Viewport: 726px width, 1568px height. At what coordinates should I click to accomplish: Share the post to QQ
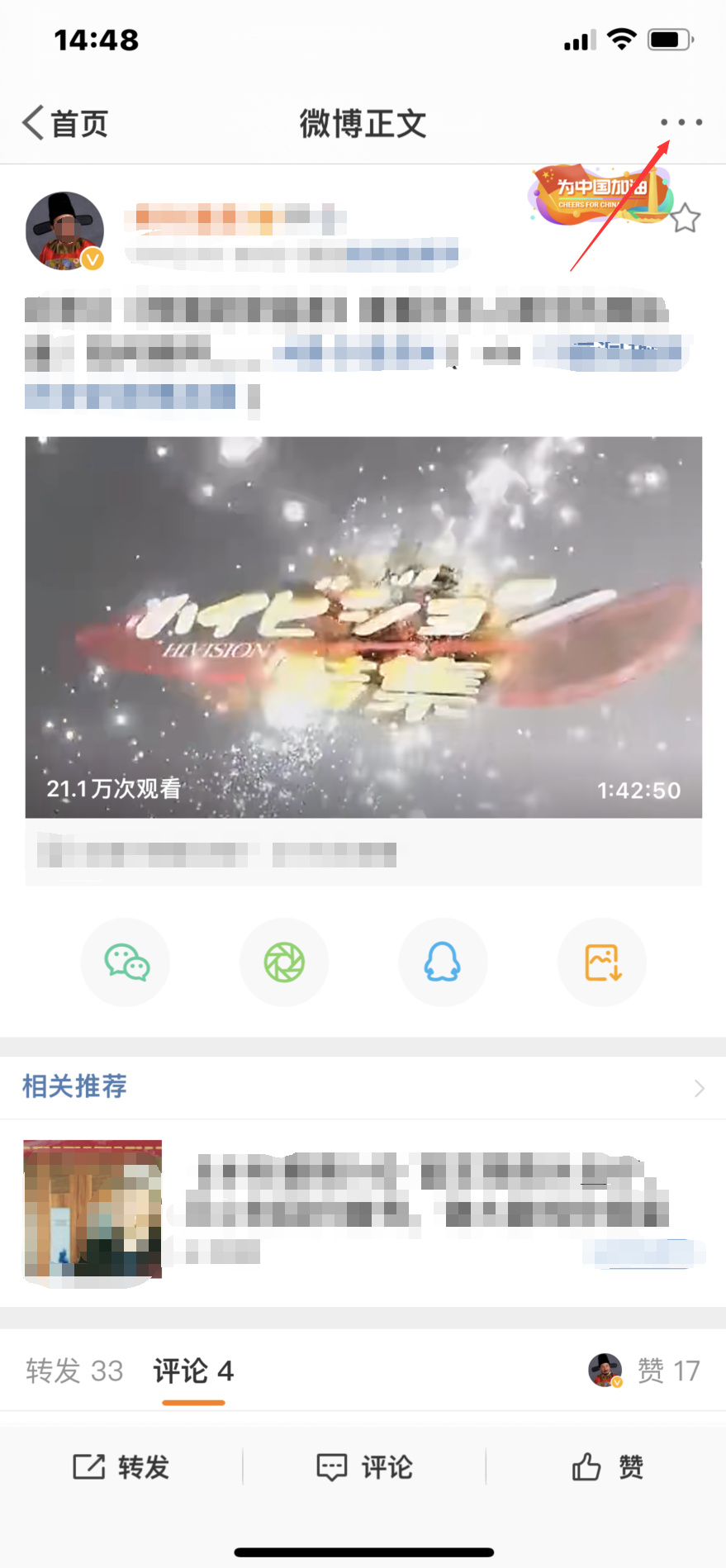click(443, 962)
